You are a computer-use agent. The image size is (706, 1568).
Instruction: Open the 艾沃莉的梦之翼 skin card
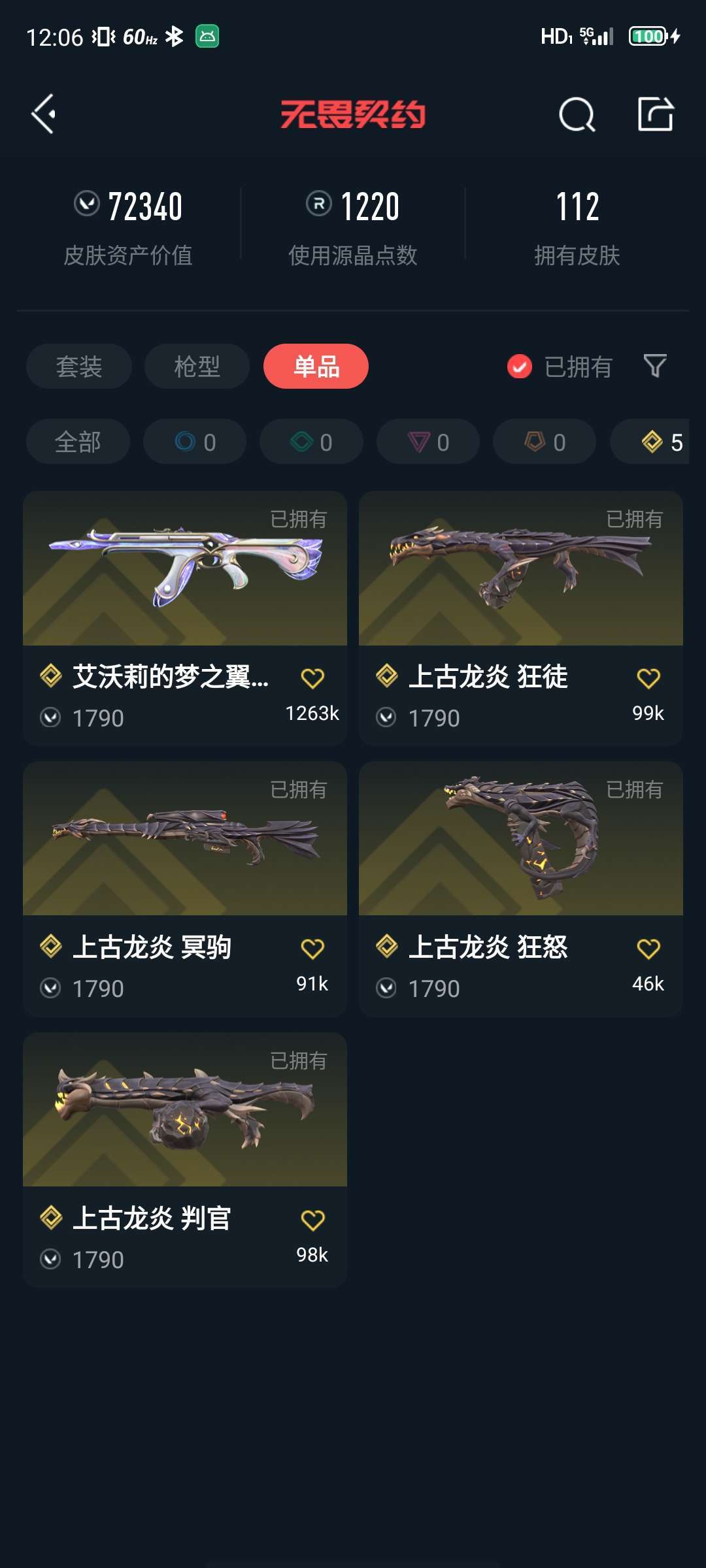point(185,618)
